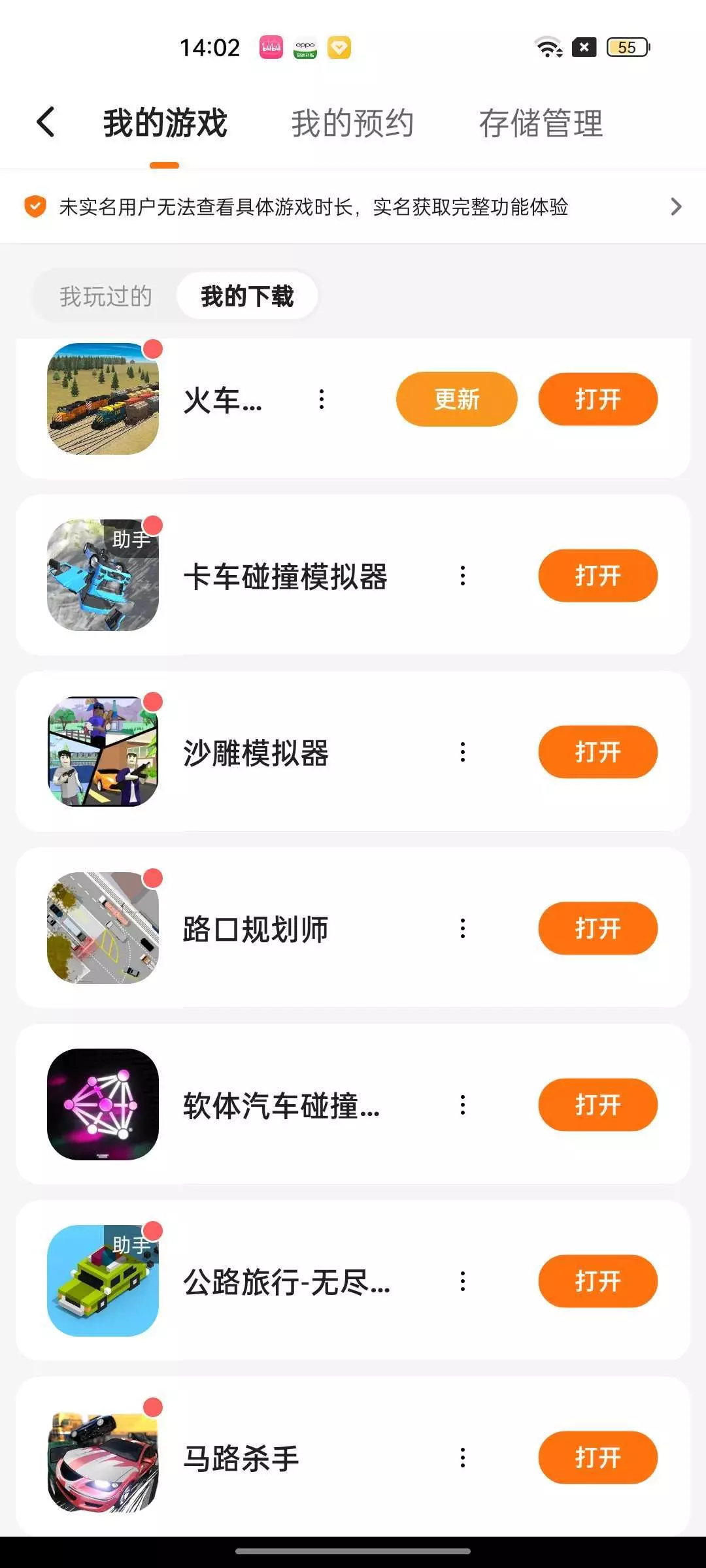Tap 更新 for the 火车 game
706x1568 pixels.
[456, 399]
